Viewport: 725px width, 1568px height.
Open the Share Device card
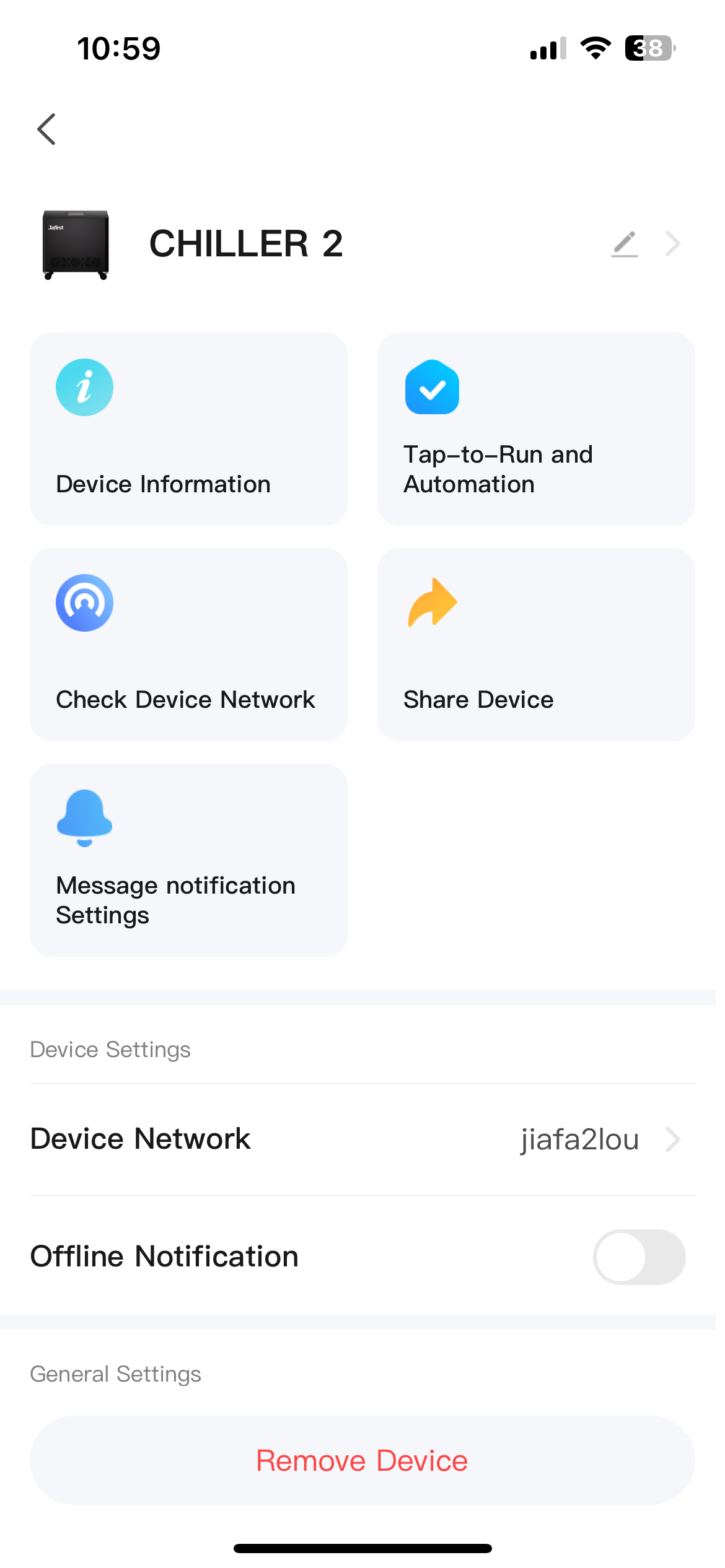pyautogui.click(x=535, y=645)
